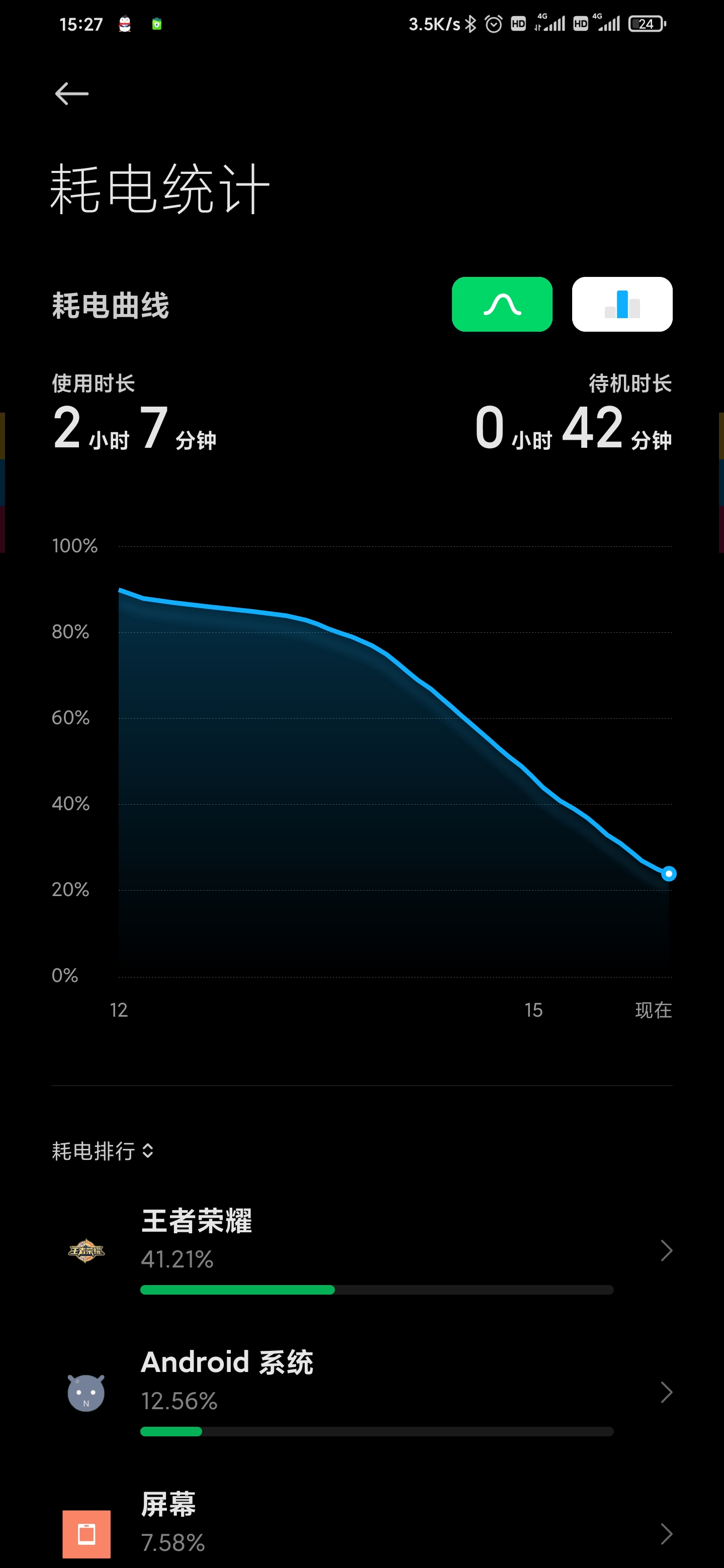Select the green curve chart view
Viewport: 724px width, 1568px height.
click(502, 305)
